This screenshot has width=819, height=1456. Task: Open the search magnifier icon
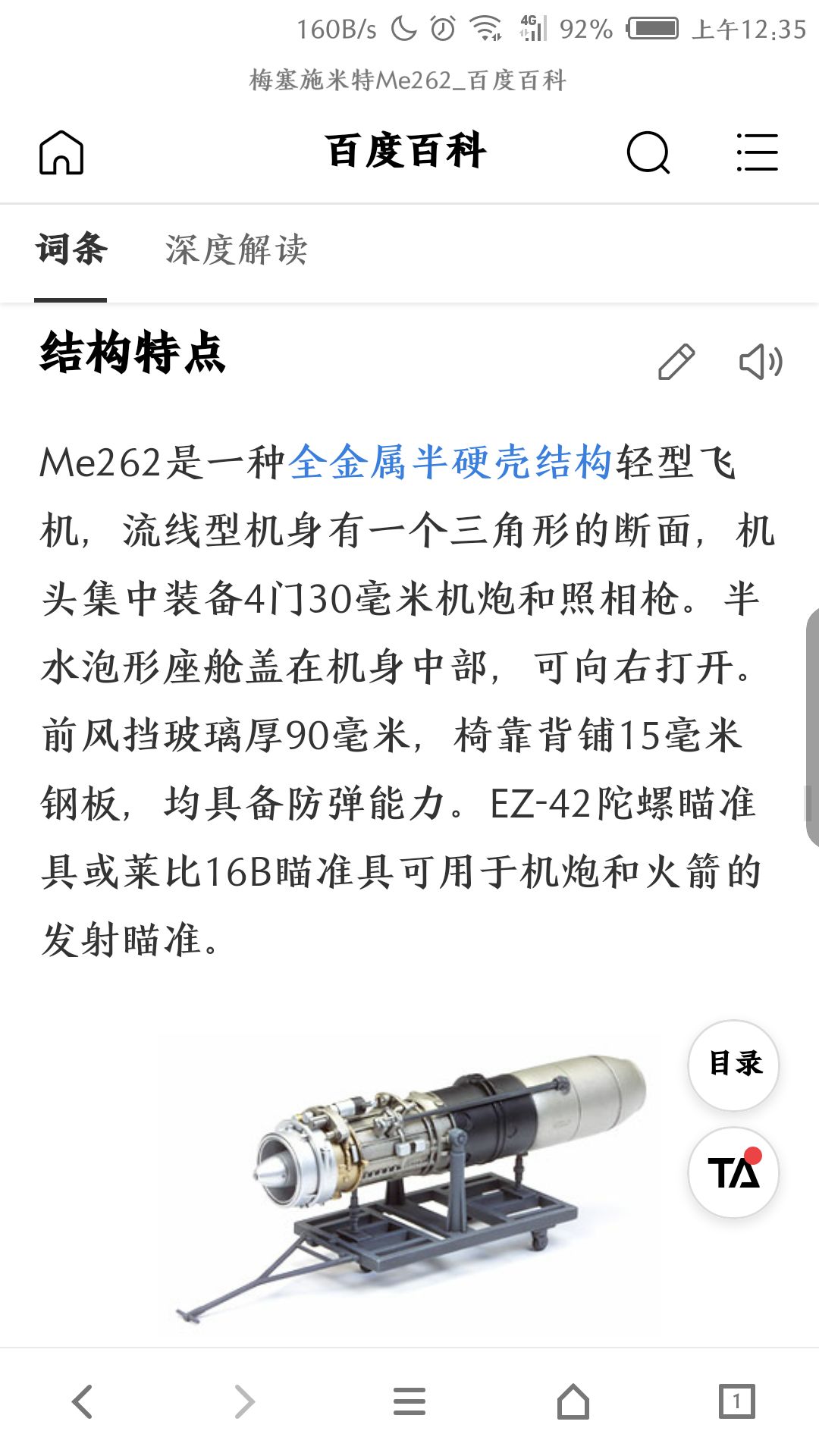coord(648,152)
